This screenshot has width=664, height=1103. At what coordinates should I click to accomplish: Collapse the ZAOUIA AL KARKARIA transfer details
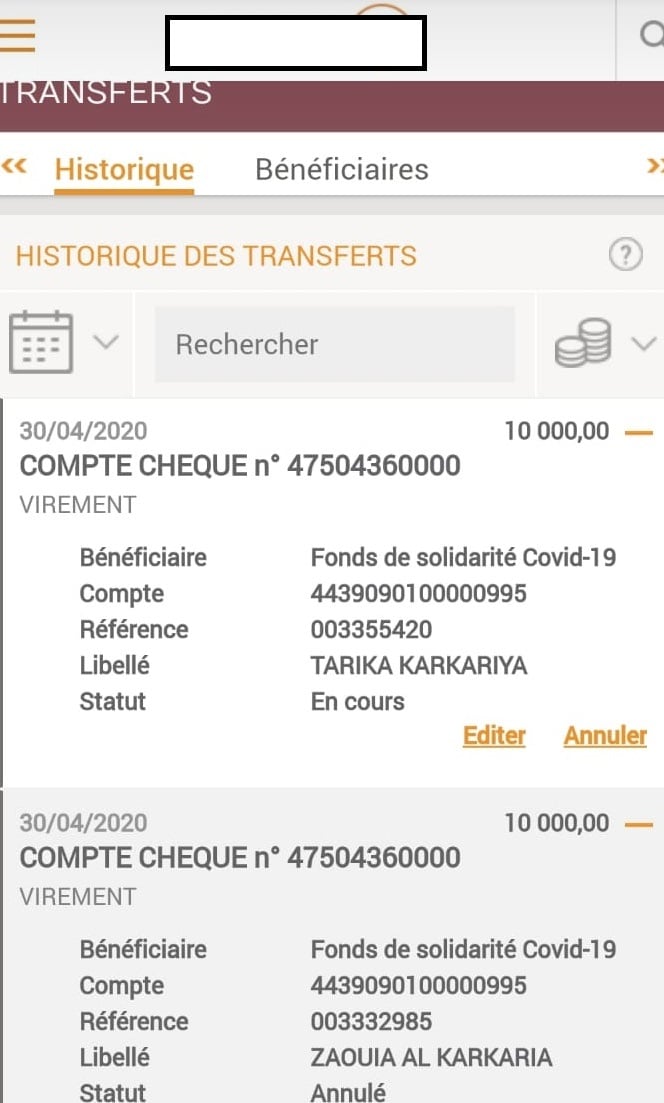pos(638,824)
